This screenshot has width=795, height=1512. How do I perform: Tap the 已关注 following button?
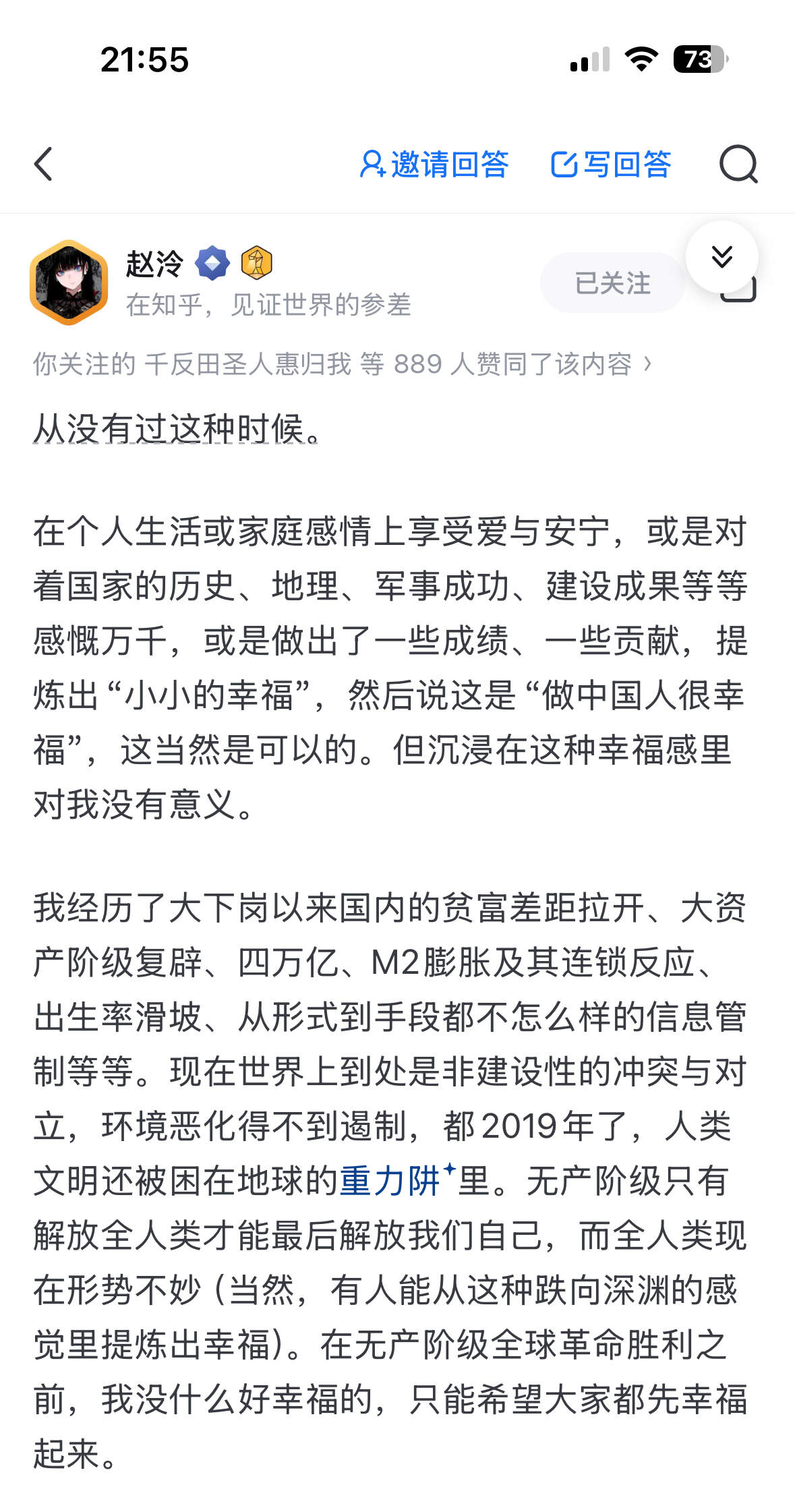[x=613, y=283]
